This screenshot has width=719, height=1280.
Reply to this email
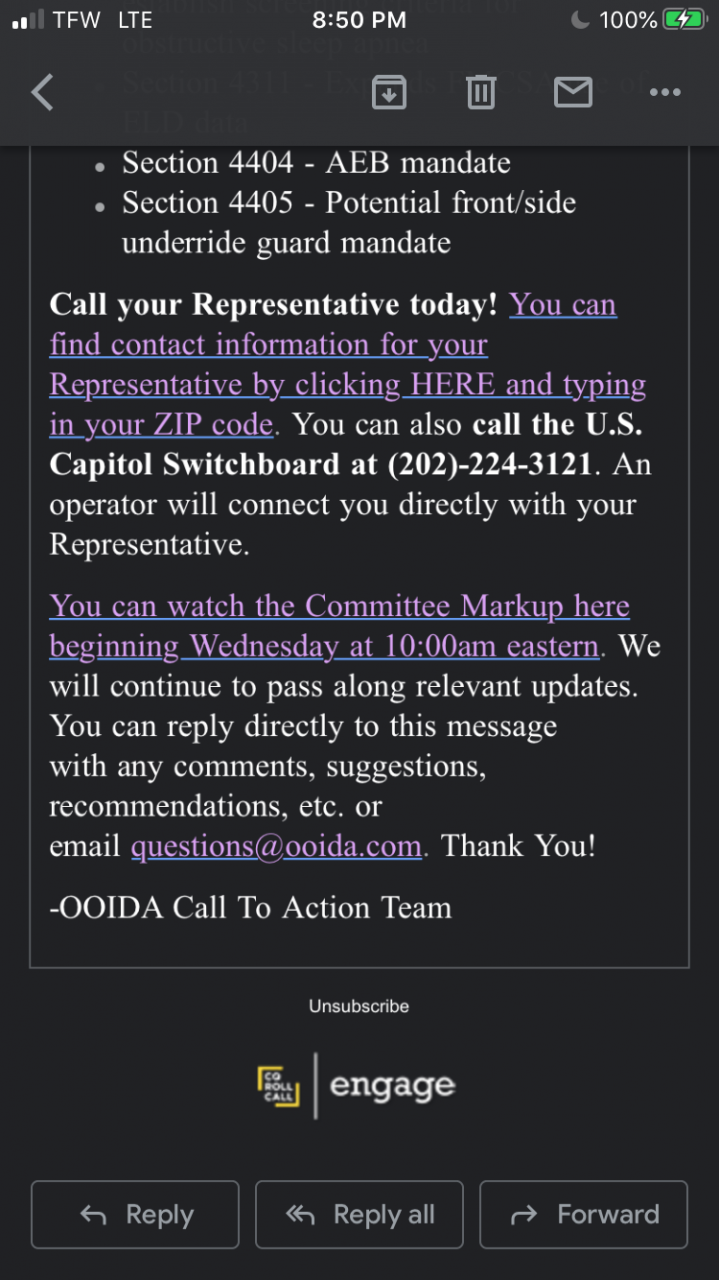click(135, 1214)
